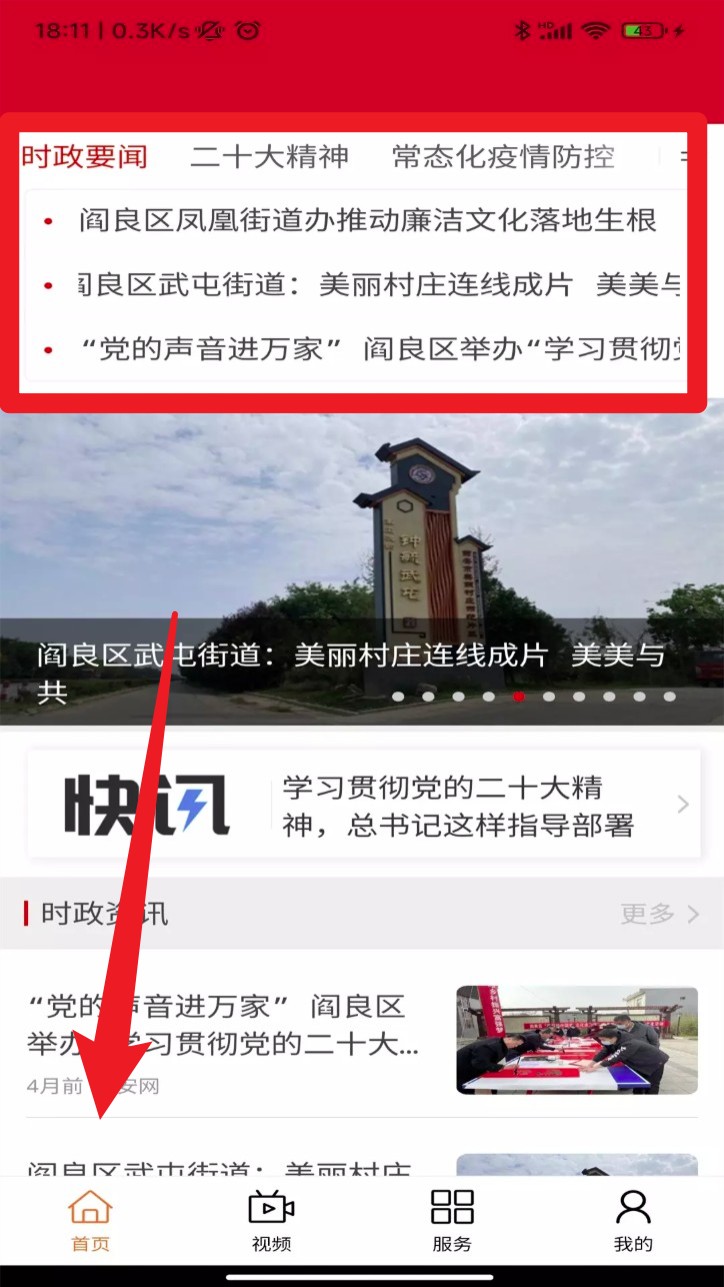The image size is (724, 1287).
Task: Open the 快讯 news flash card
Action: click(362, 805)
